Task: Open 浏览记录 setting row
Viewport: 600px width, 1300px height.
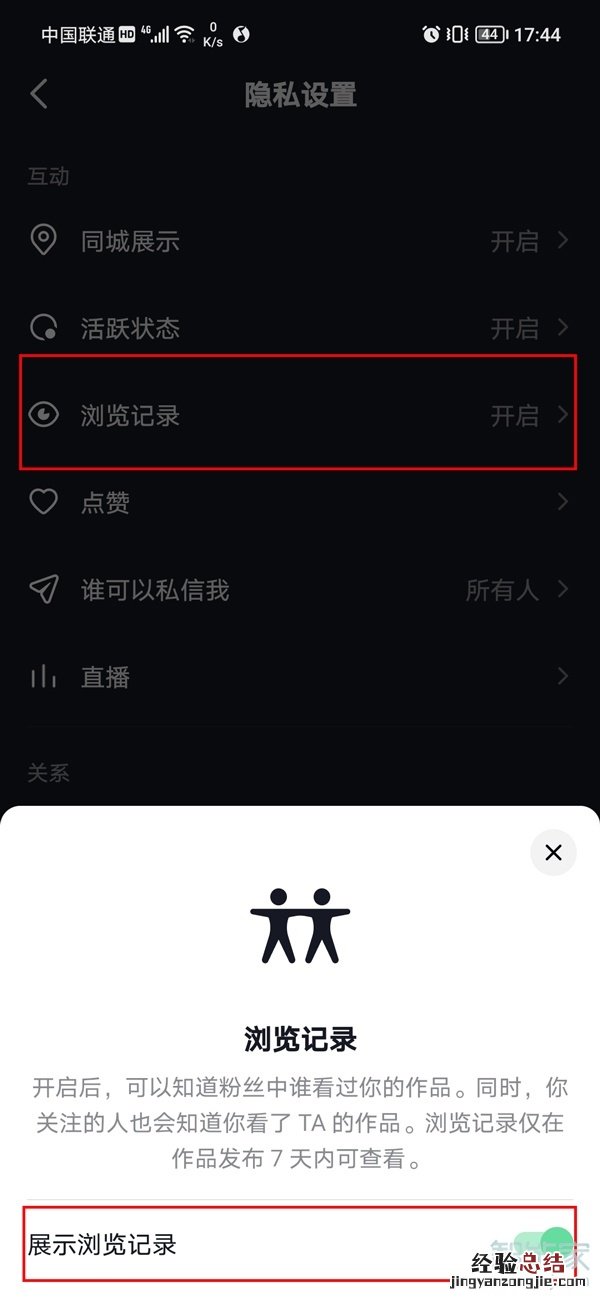Action: pos(300,415)
